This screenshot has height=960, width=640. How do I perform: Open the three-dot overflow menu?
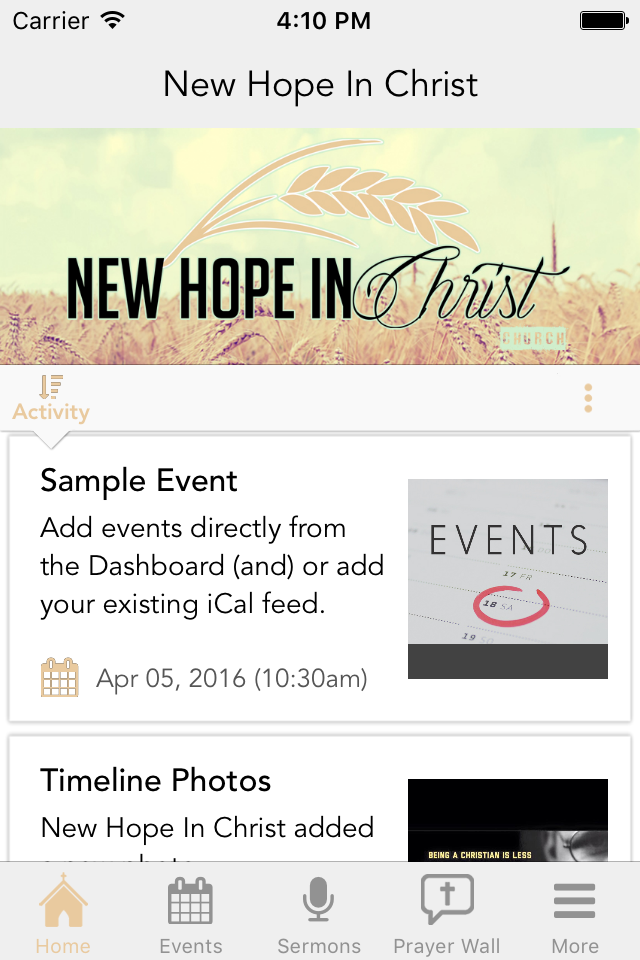588,398
